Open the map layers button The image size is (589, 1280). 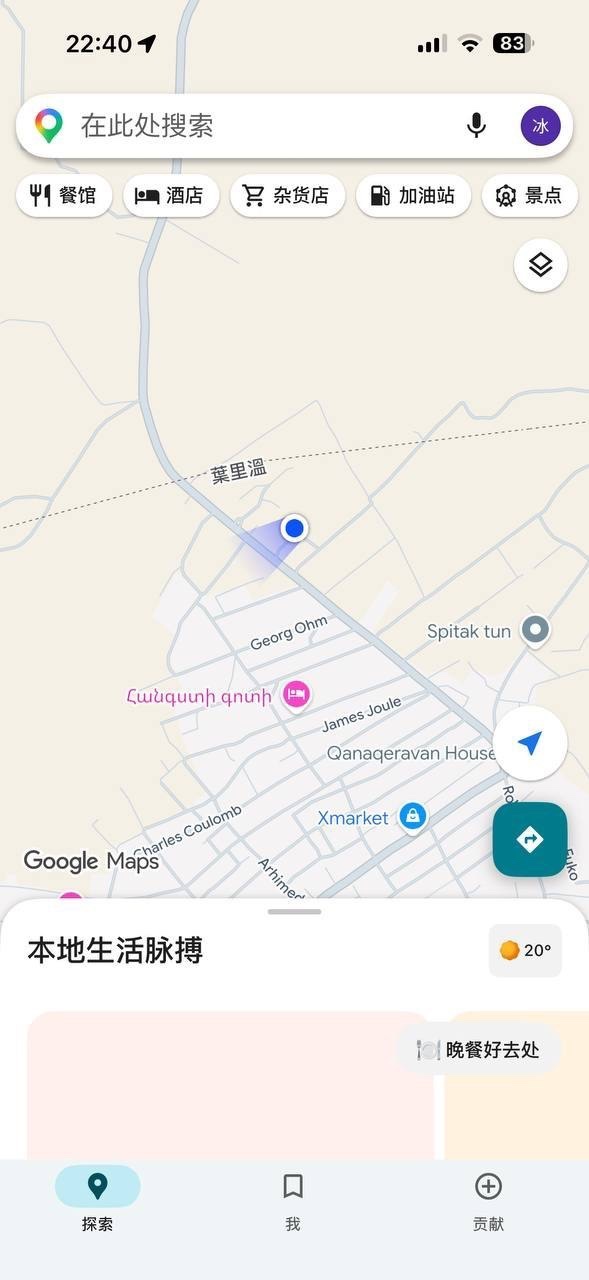point(541,265)
